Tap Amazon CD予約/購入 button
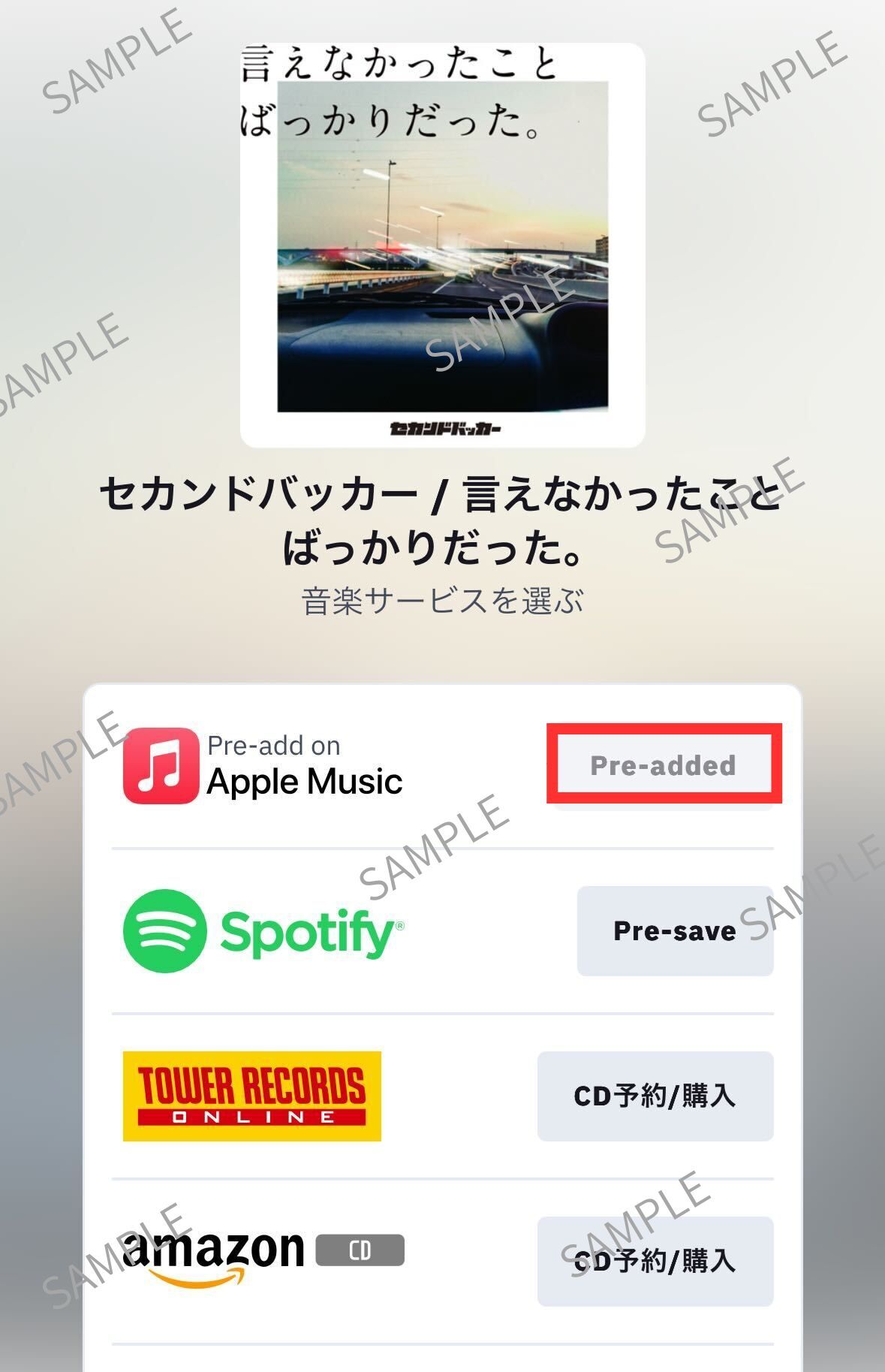The image size is (885, 1372). point(655,1262)
